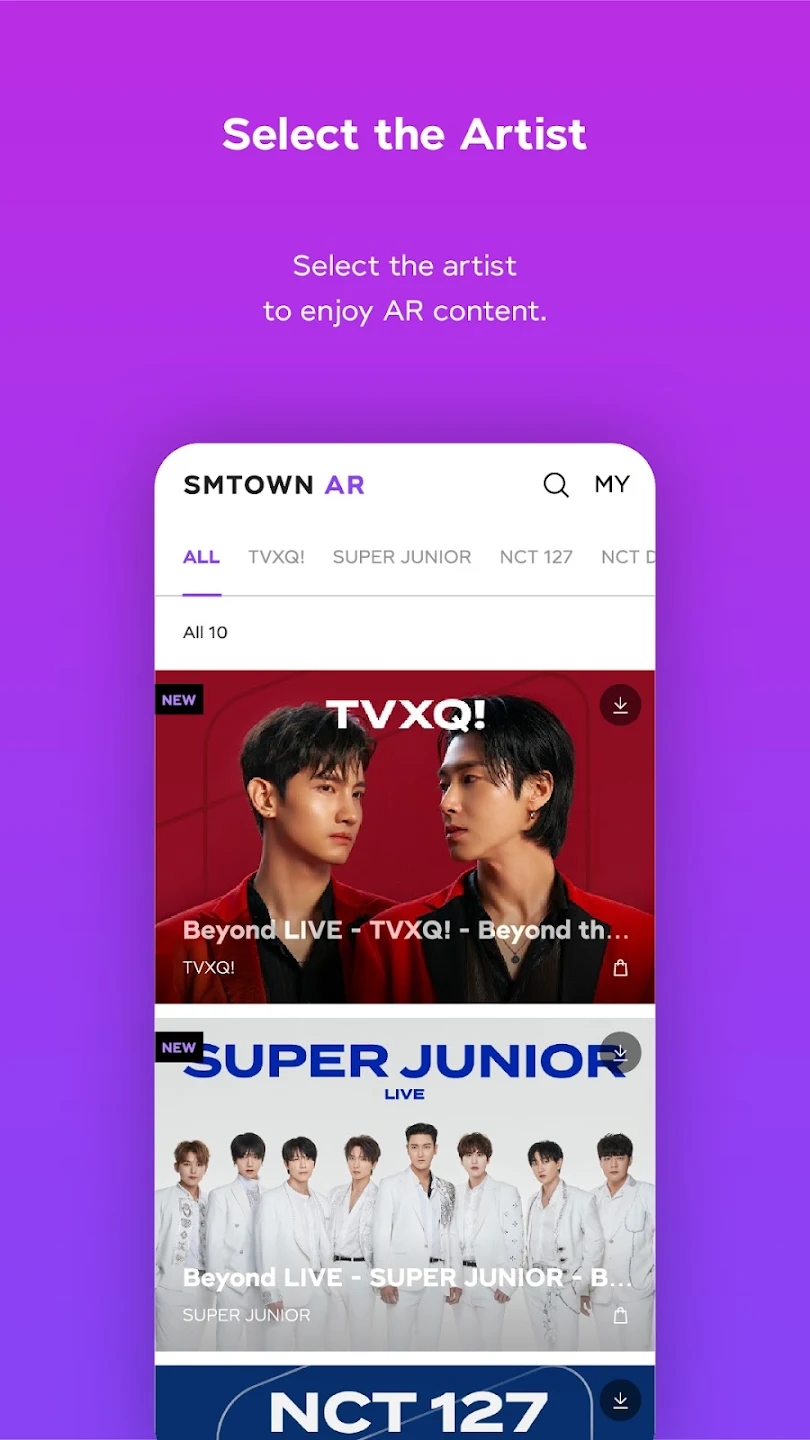810x1440 pixels.
Task: Click the All 10 content counter
Action: click(204, 632)
